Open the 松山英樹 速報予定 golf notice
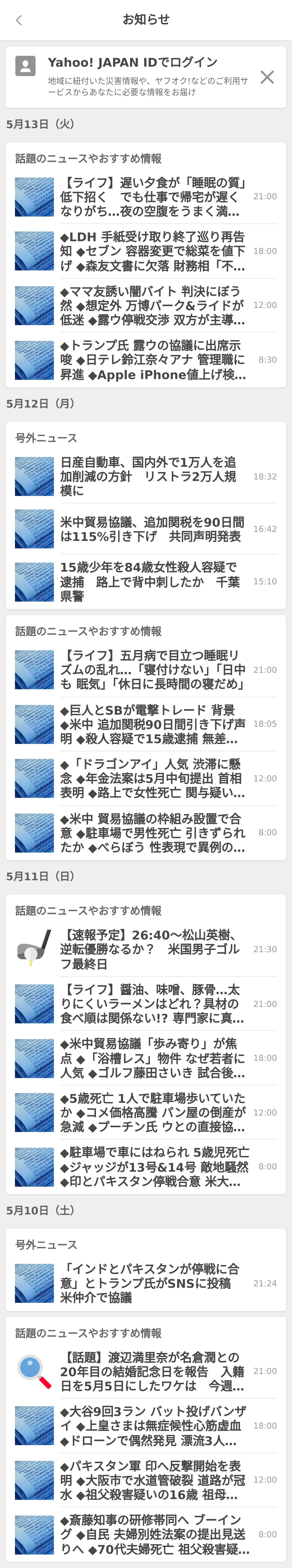292x1568 pixels. point(152,949)
